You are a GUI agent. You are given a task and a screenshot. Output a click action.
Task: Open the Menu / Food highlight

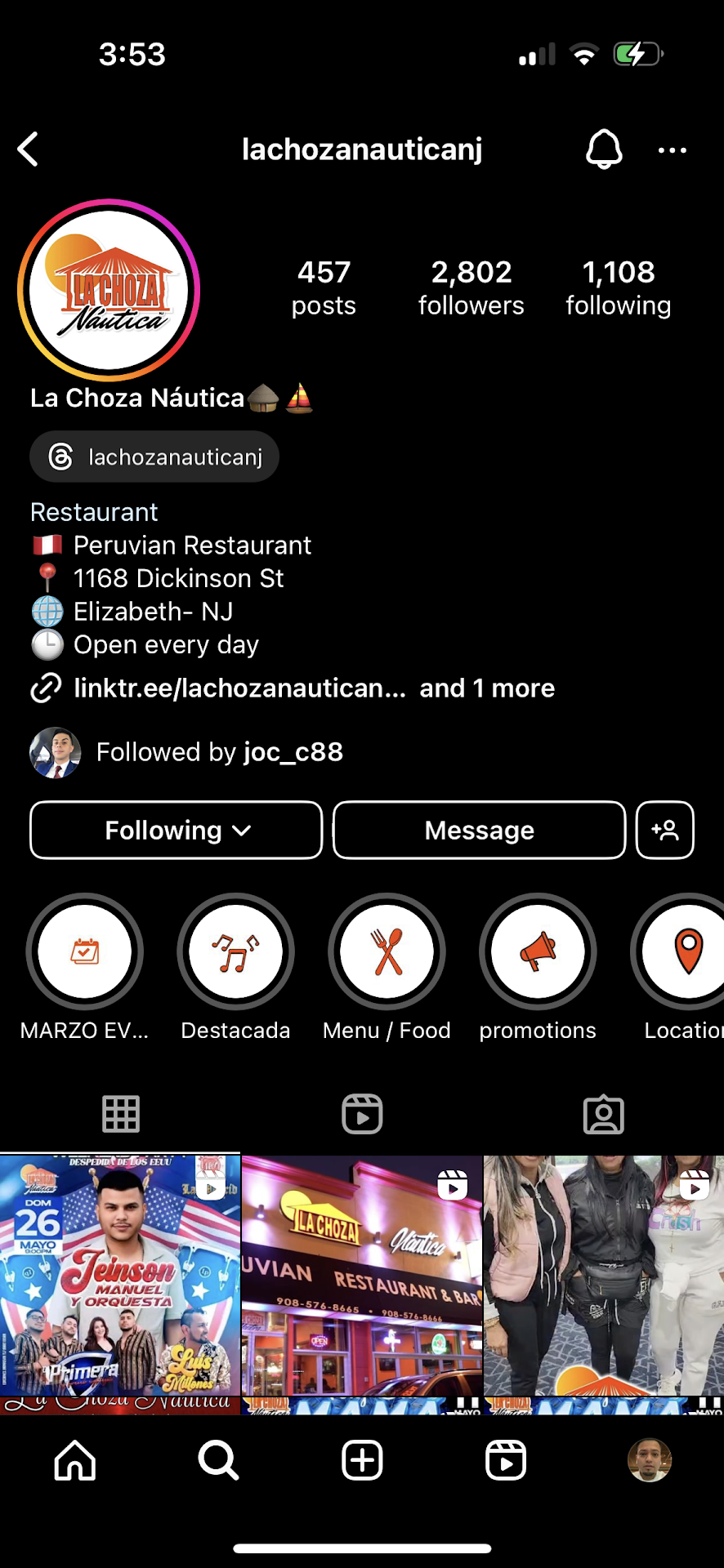pyautogui.click(x=387, y=952)
